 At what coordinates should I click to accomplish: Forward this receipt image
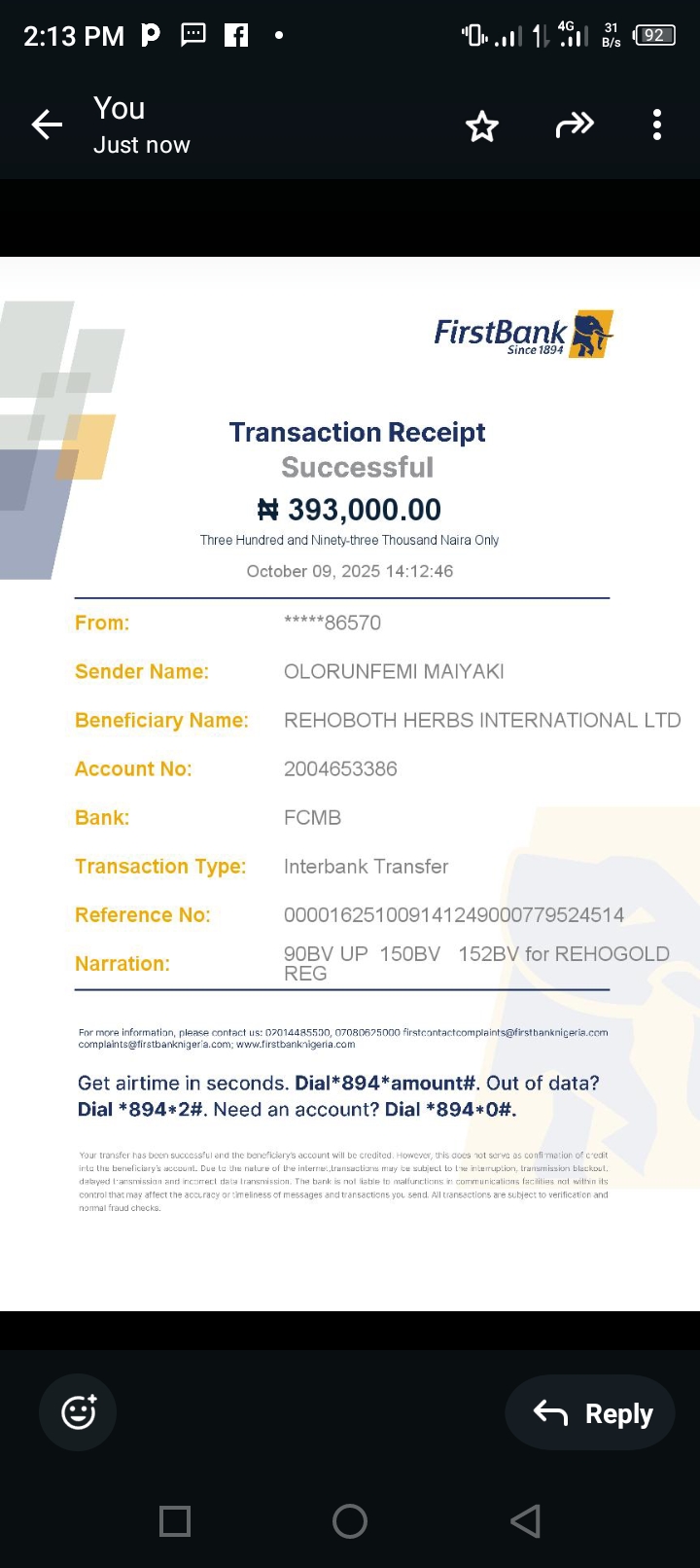[575, 125]
